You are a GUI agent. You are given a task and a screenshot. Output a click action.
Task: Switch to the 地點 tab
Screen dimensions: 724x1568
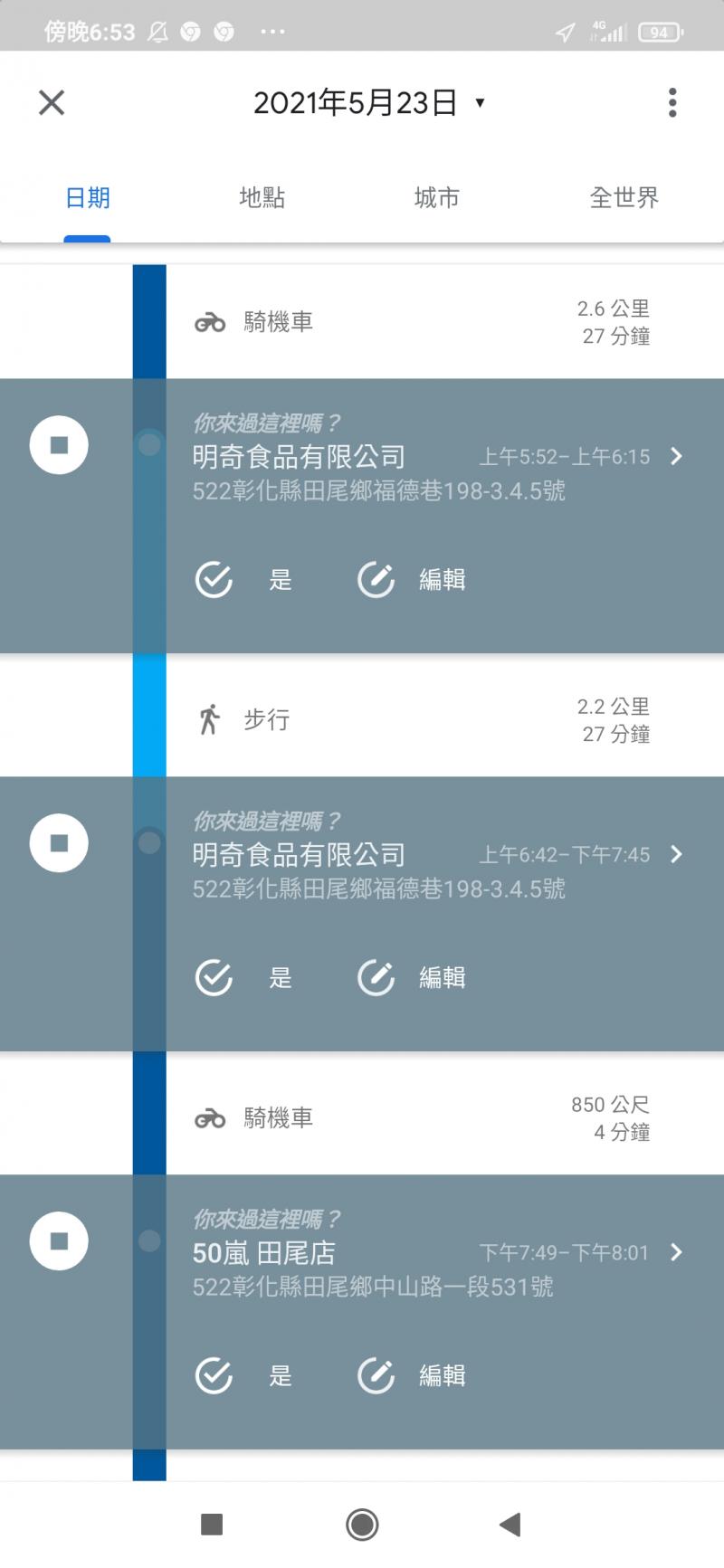(262, 197)
